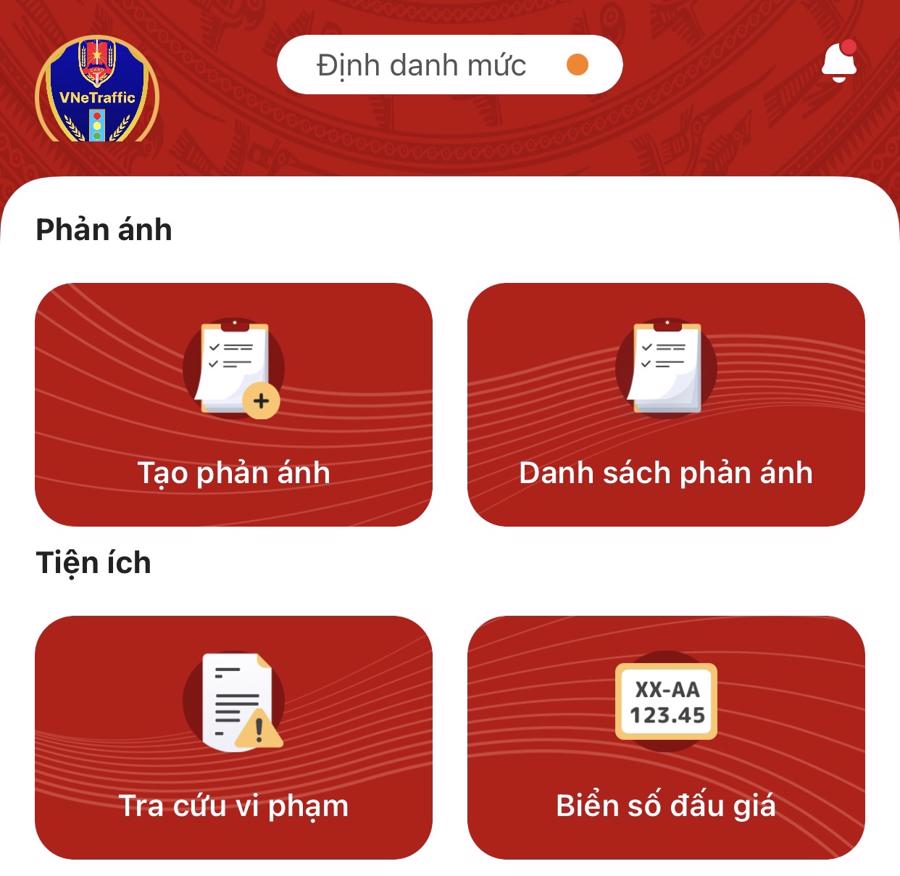Tap the Định danh mức button
Screen dimensions: 900x876
coord(449,65)
